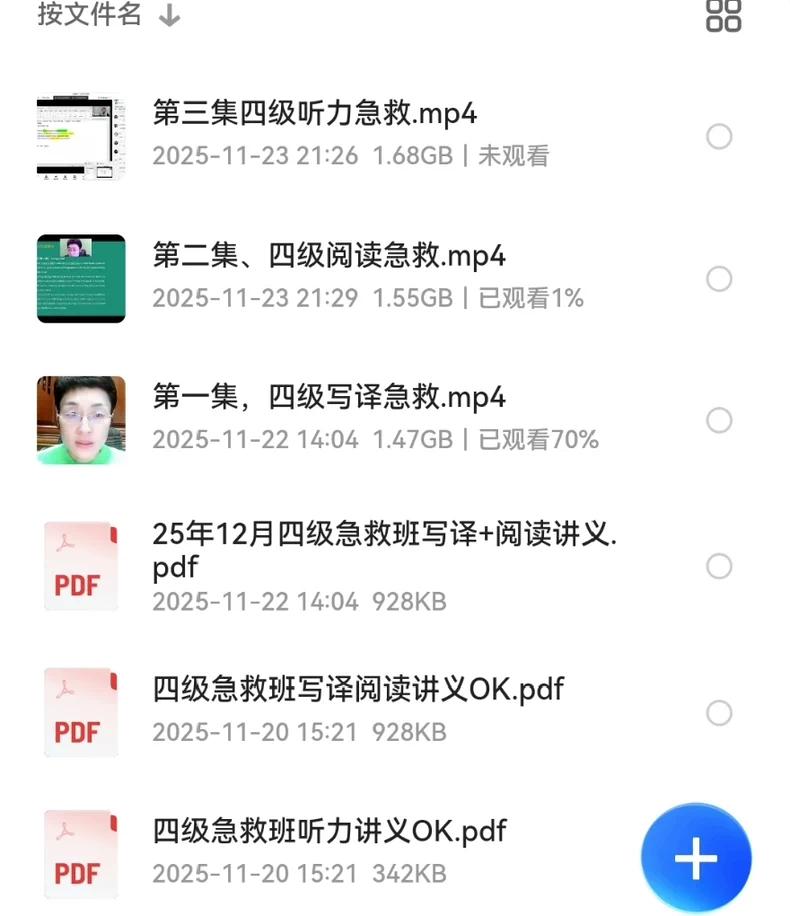View 四级急救班写译阅读讲义OK.pdf

(358, 690)
